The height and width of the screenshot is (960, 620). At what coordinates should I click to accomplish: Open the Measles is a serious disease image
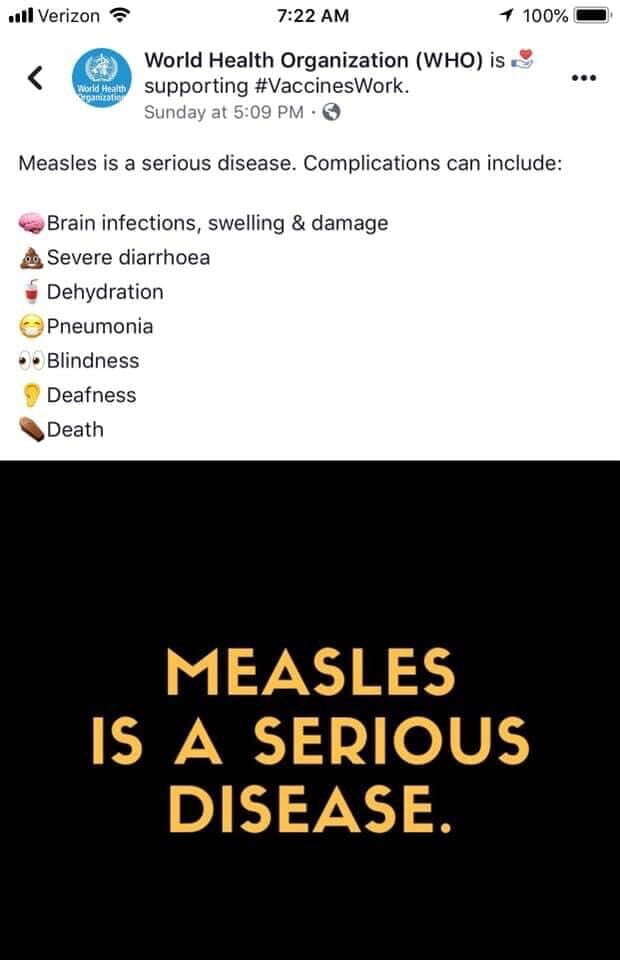pyautogui.click(x=310, y=710)
